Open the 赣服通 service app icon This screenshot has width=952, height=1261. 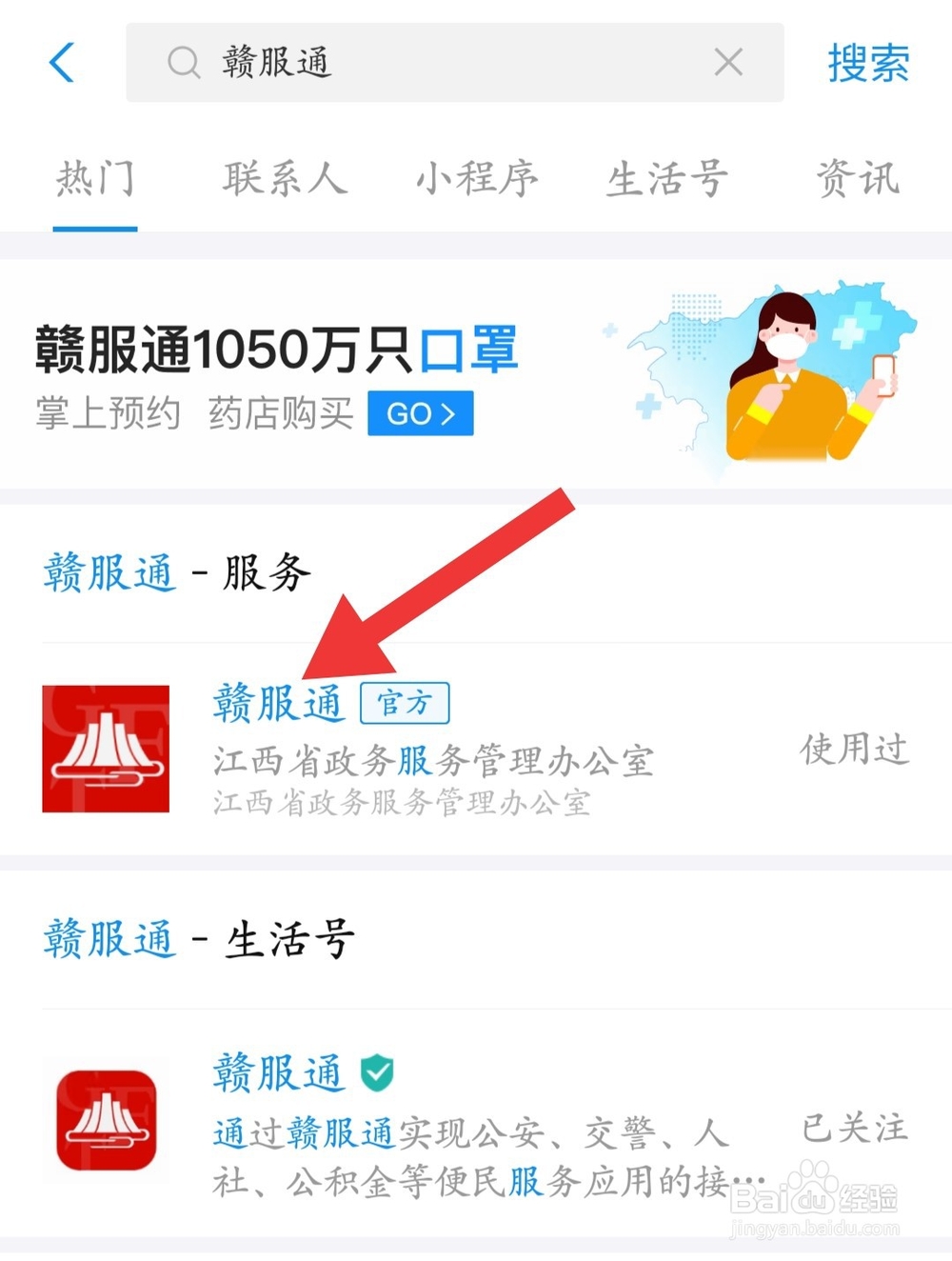(107, 749)
